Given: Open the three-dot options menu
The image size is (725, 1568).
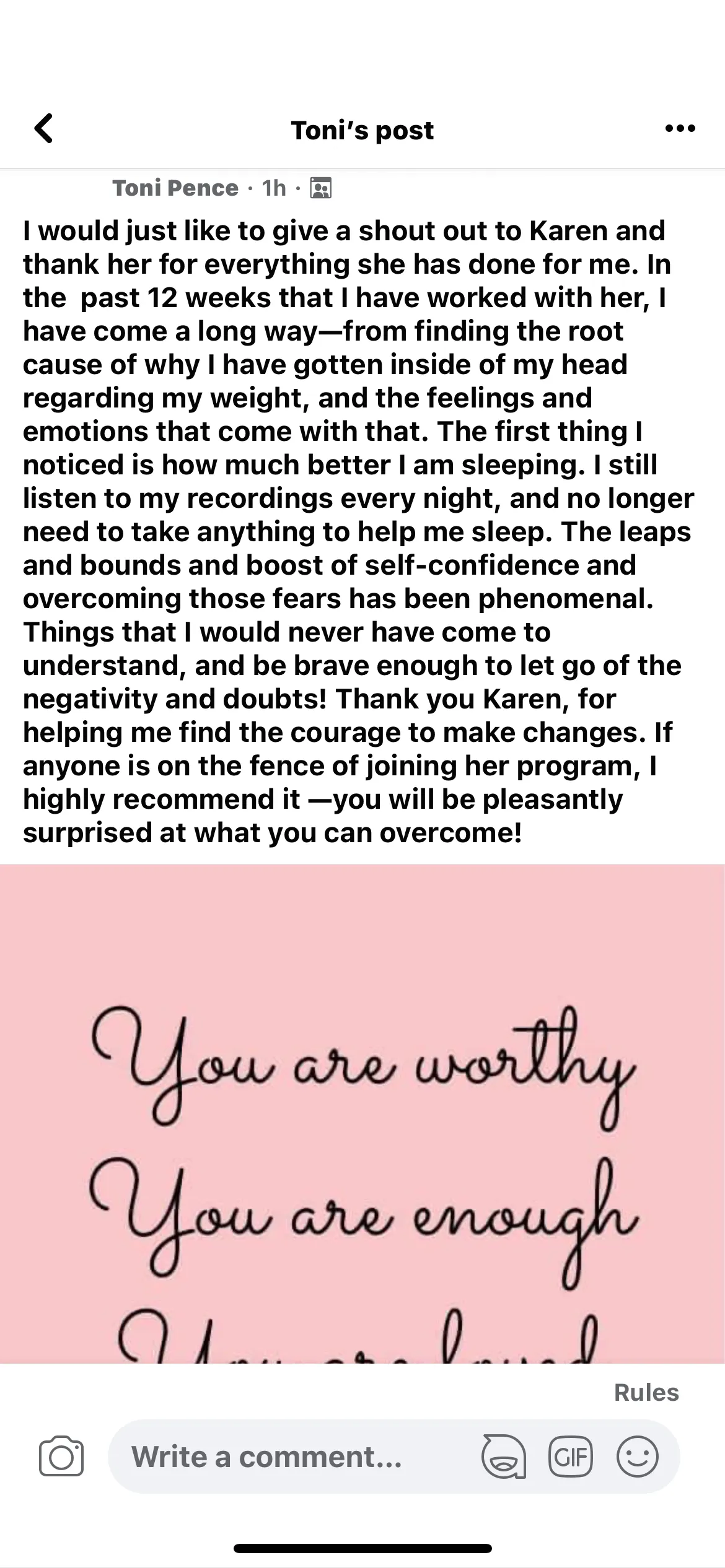Looking at the screenshot, I should pos(680,129).
